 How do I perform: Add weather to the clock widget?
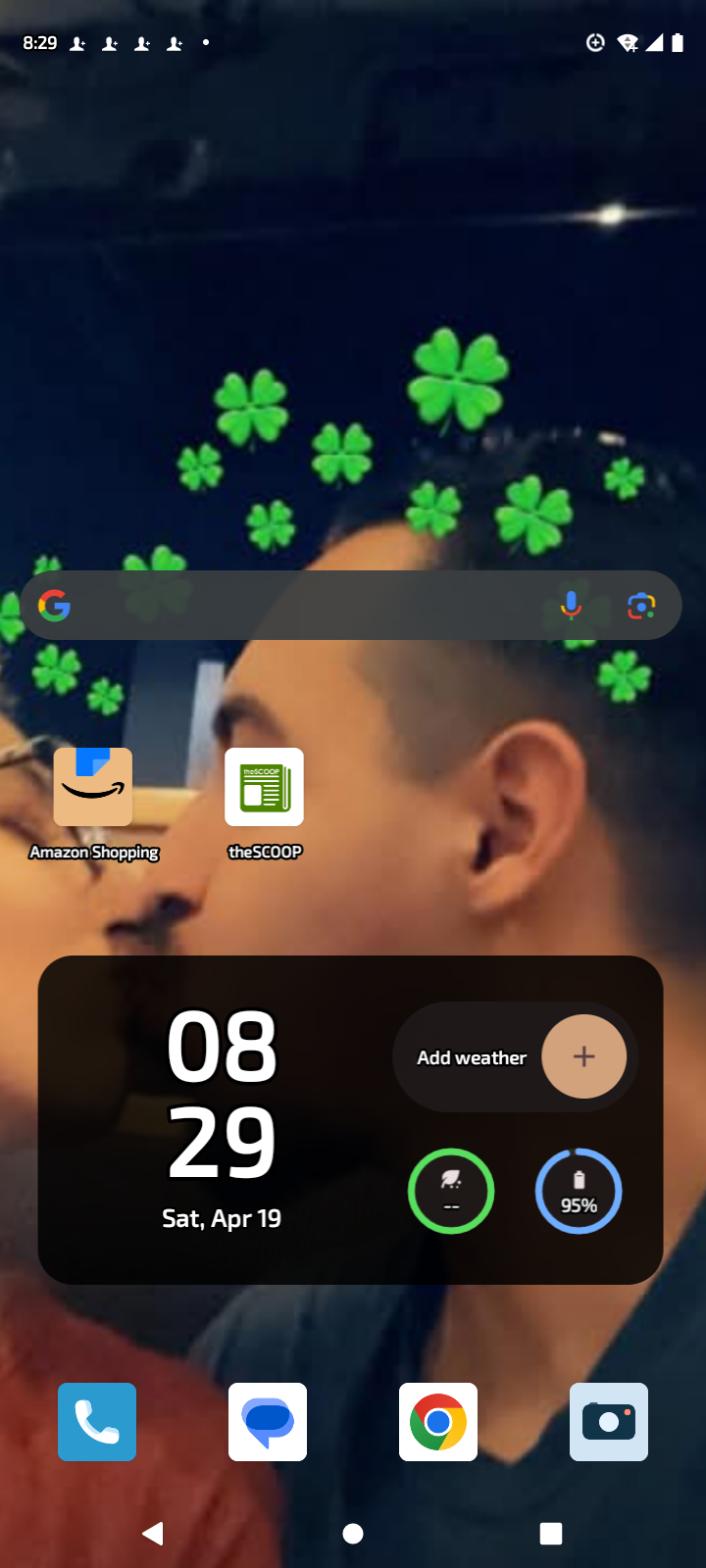[583, 1056]
